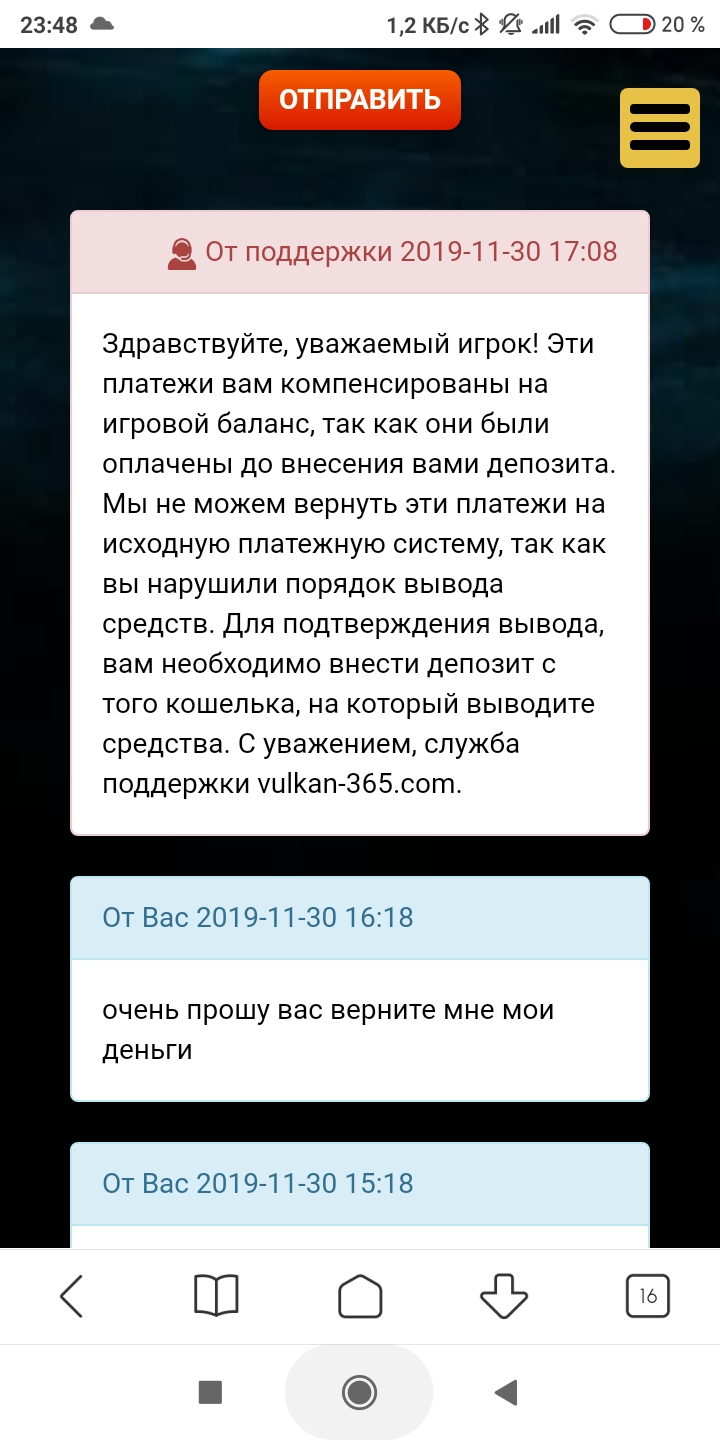
Task: Tap the system back triangle
Action: [506, 1391]
